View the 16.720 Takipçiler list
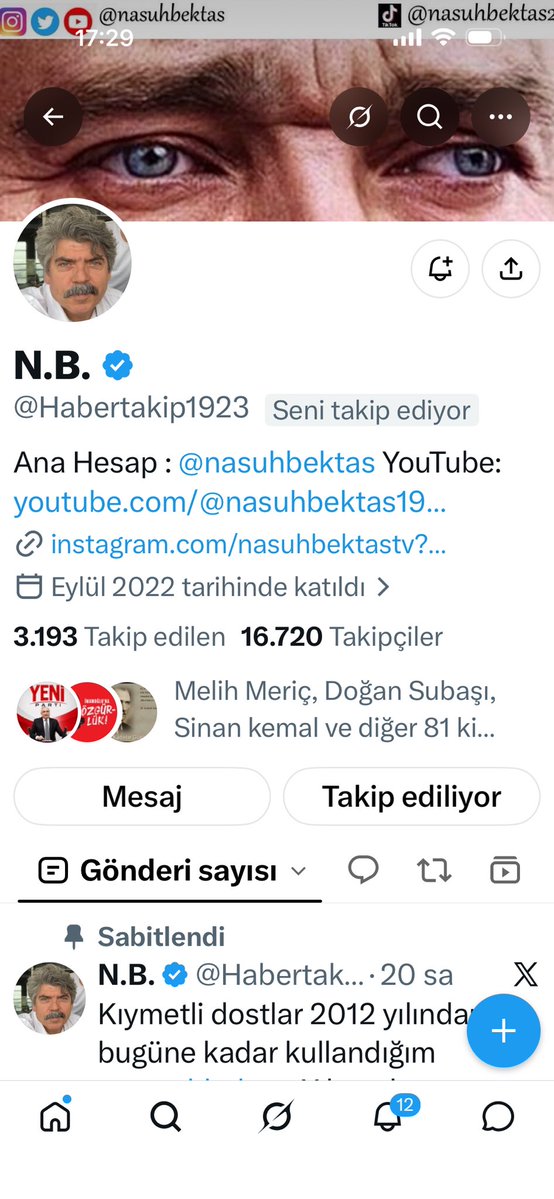 [341, 636]
